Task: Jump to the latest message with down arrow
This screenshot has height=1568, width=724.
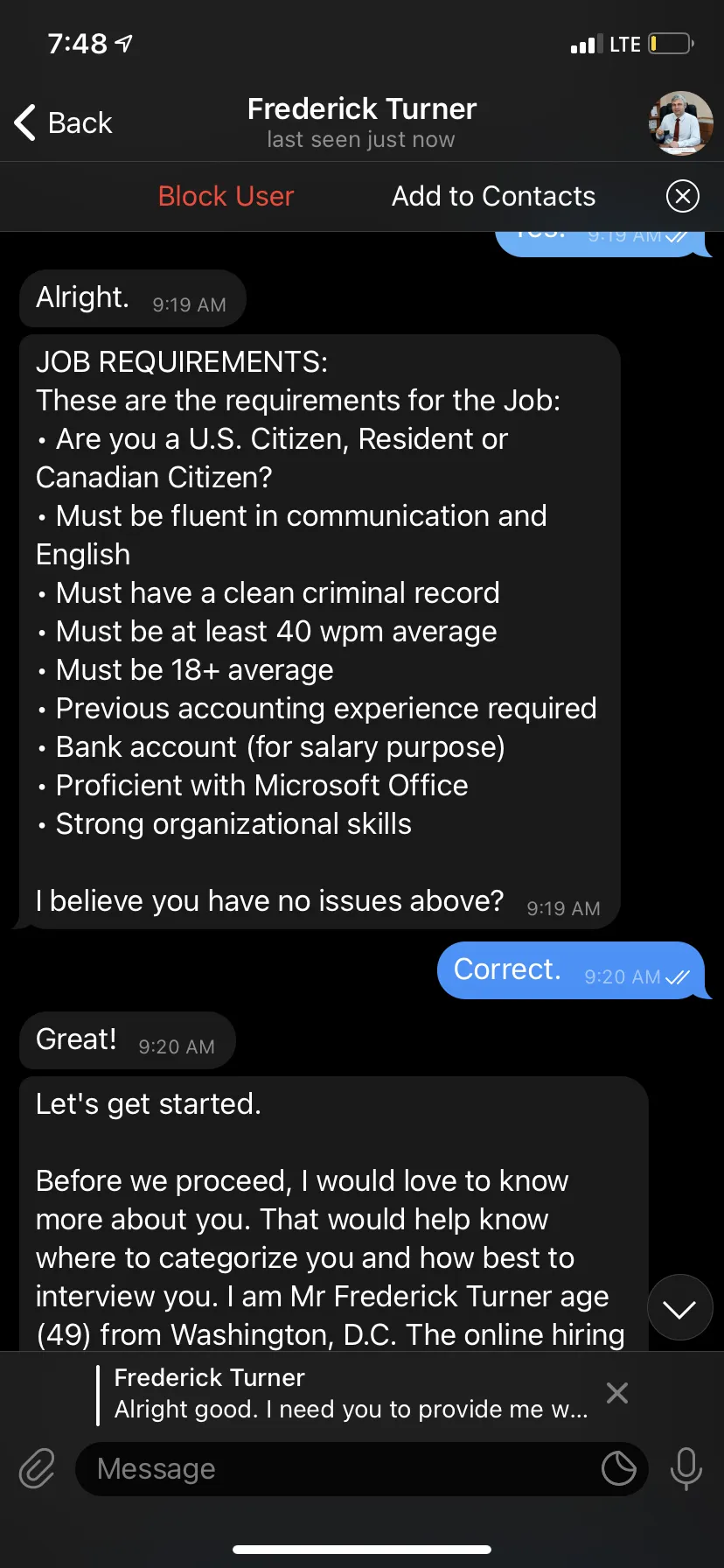Action: (679, 1307)
